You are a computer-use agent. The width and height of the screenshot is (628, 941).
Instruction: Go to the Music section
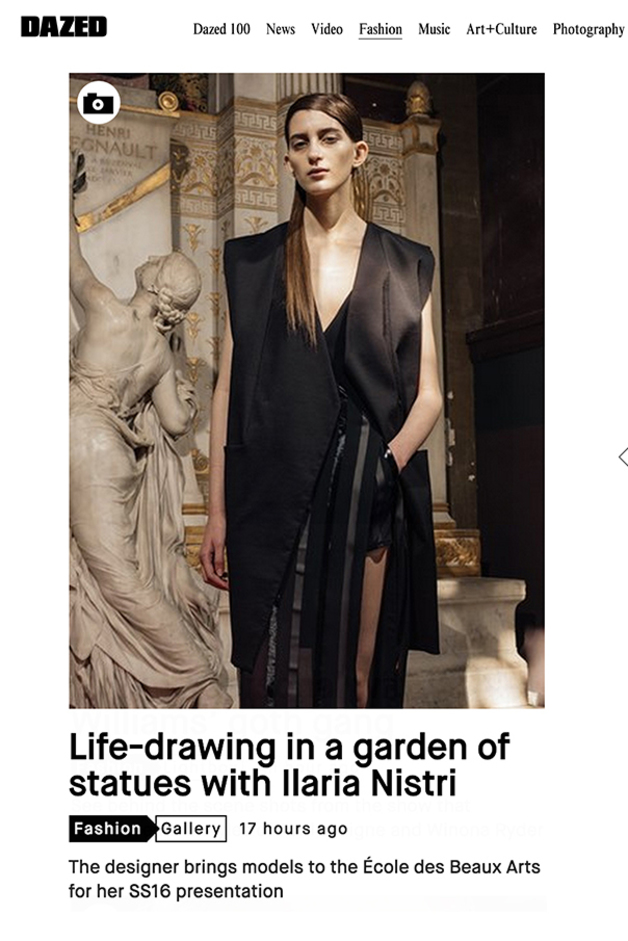click(x=433, y=29)
